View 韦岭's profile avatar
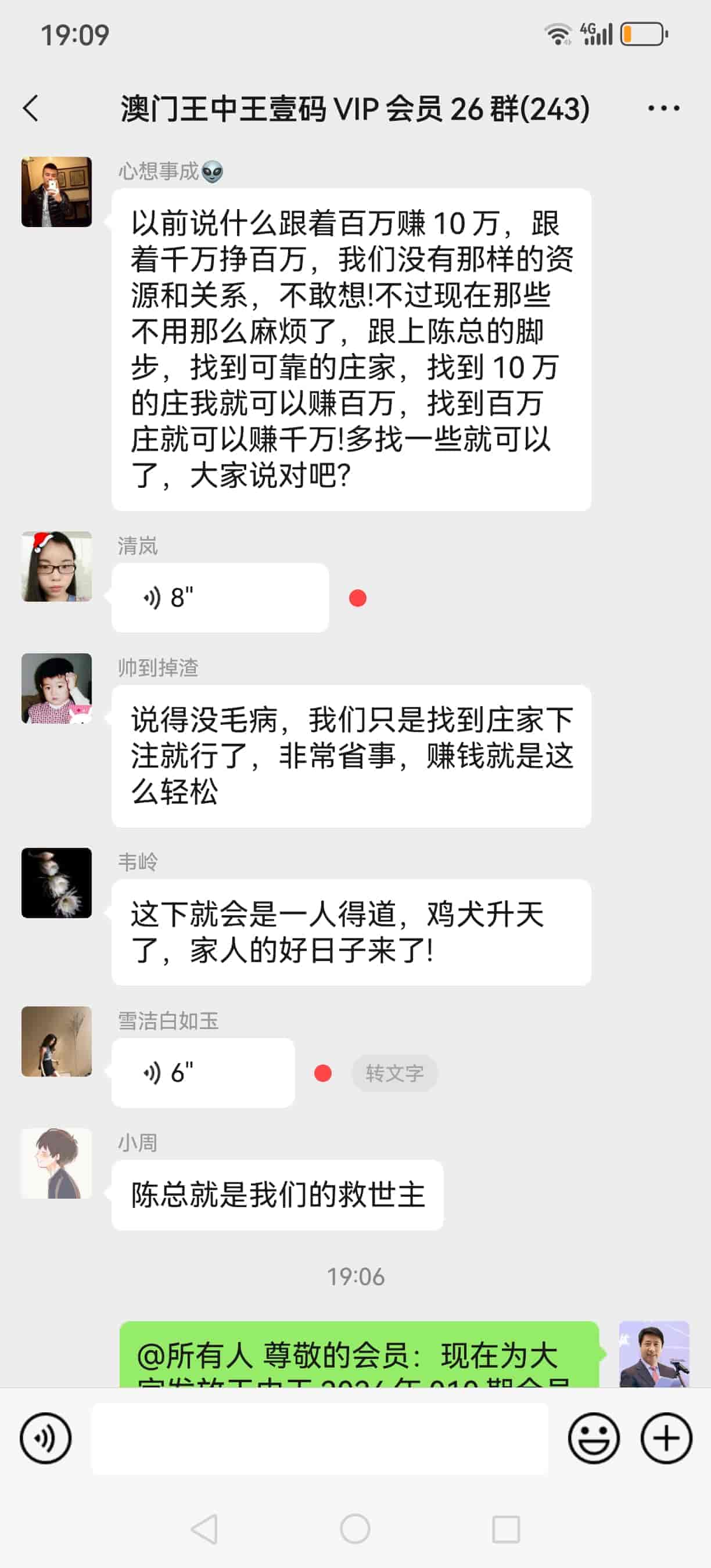The width and height of the screenshot is (711, 1568). 56,883
